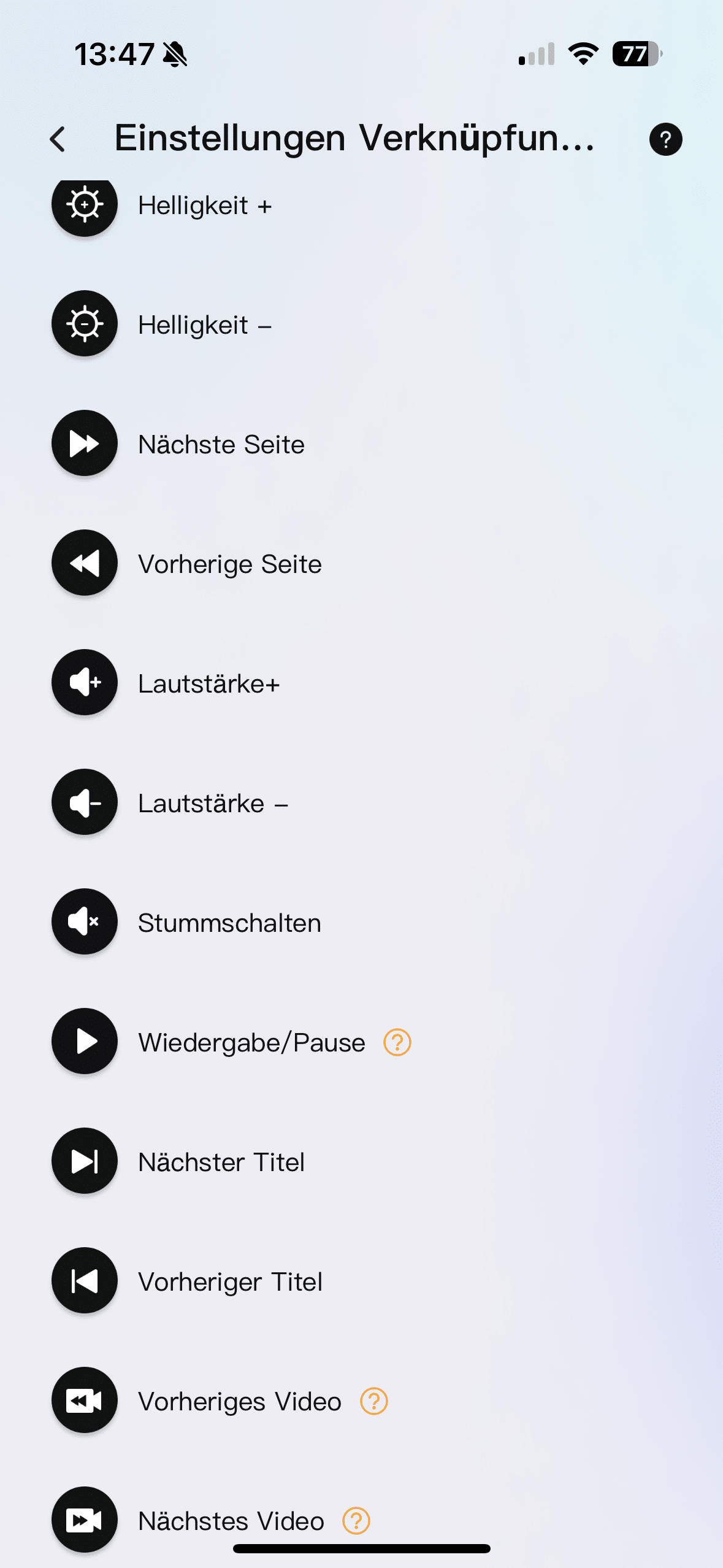723x1568 pixels.
Task: Open the help icon in the header
Action: [x=665, y=139]
